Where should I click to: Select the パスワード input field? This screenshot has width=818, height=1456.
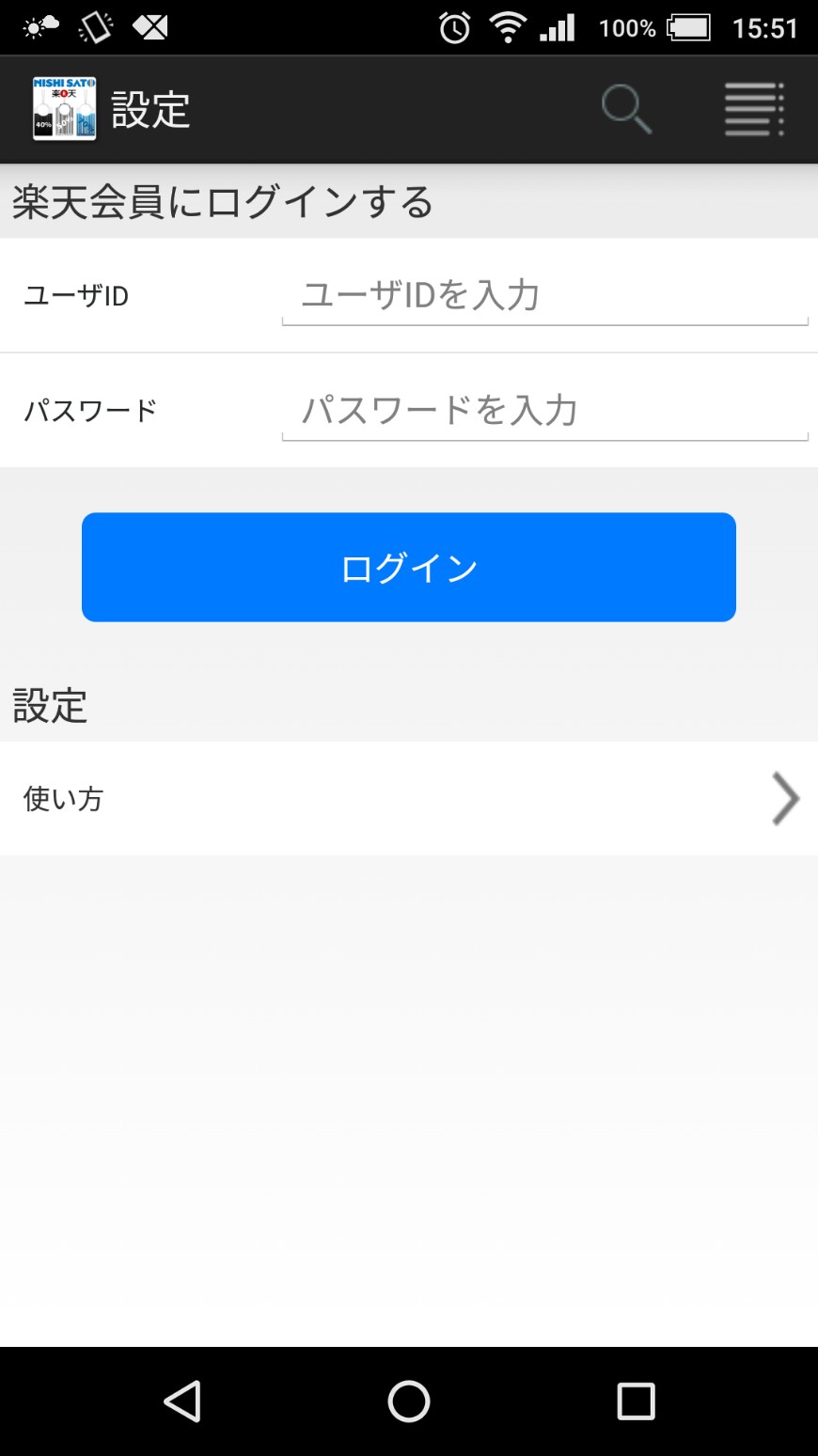pos(544,411)
